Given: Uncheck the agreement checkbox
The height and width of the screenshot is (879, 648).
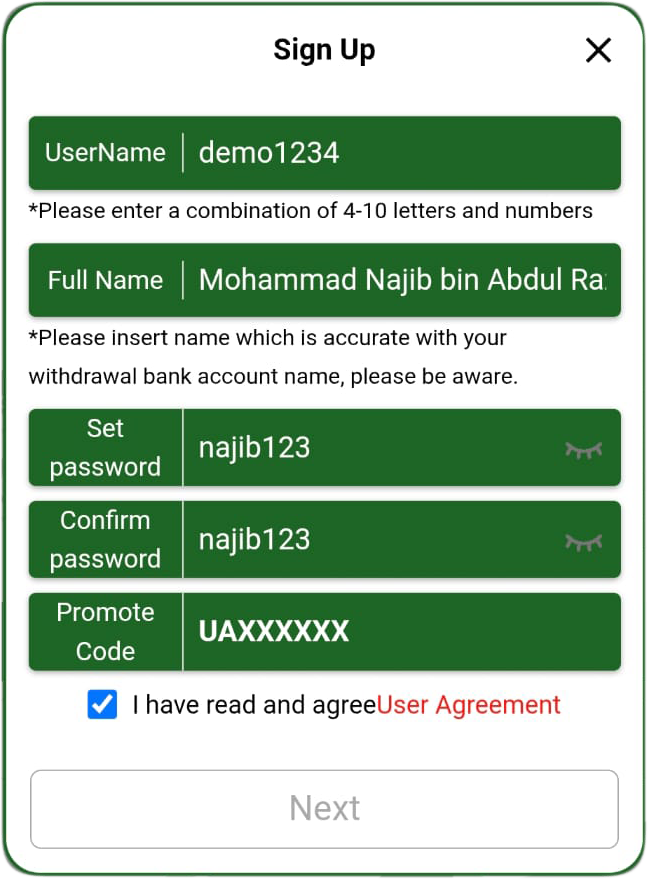Looking at the screenshot, I should tap(102, 705).
